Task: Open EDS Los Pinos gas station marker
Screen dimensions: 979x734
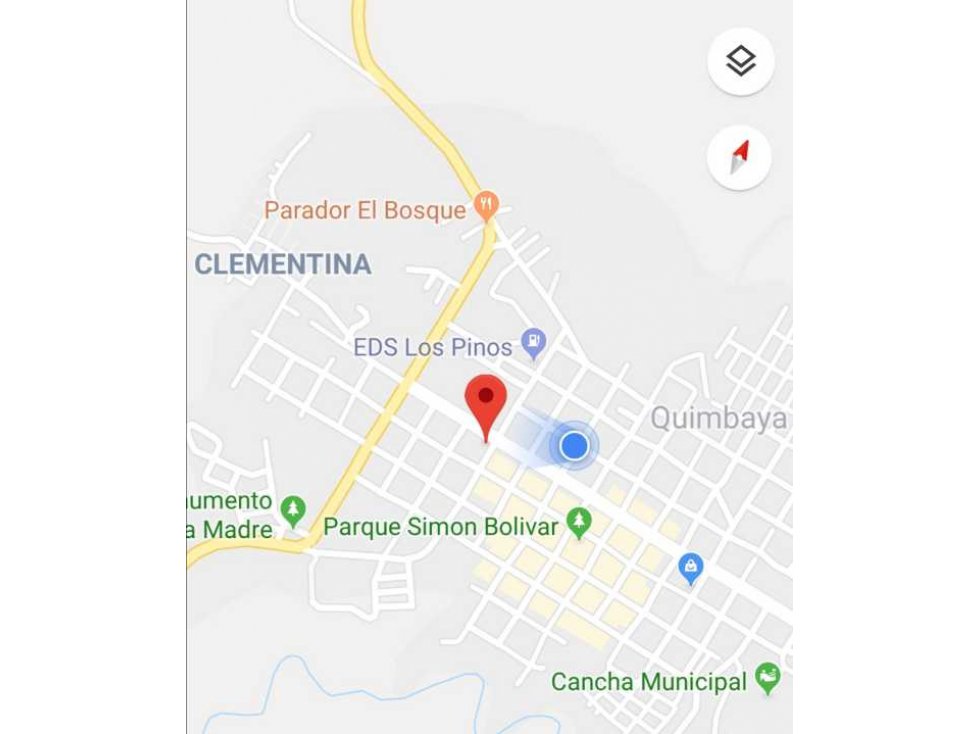Action: 535,345
